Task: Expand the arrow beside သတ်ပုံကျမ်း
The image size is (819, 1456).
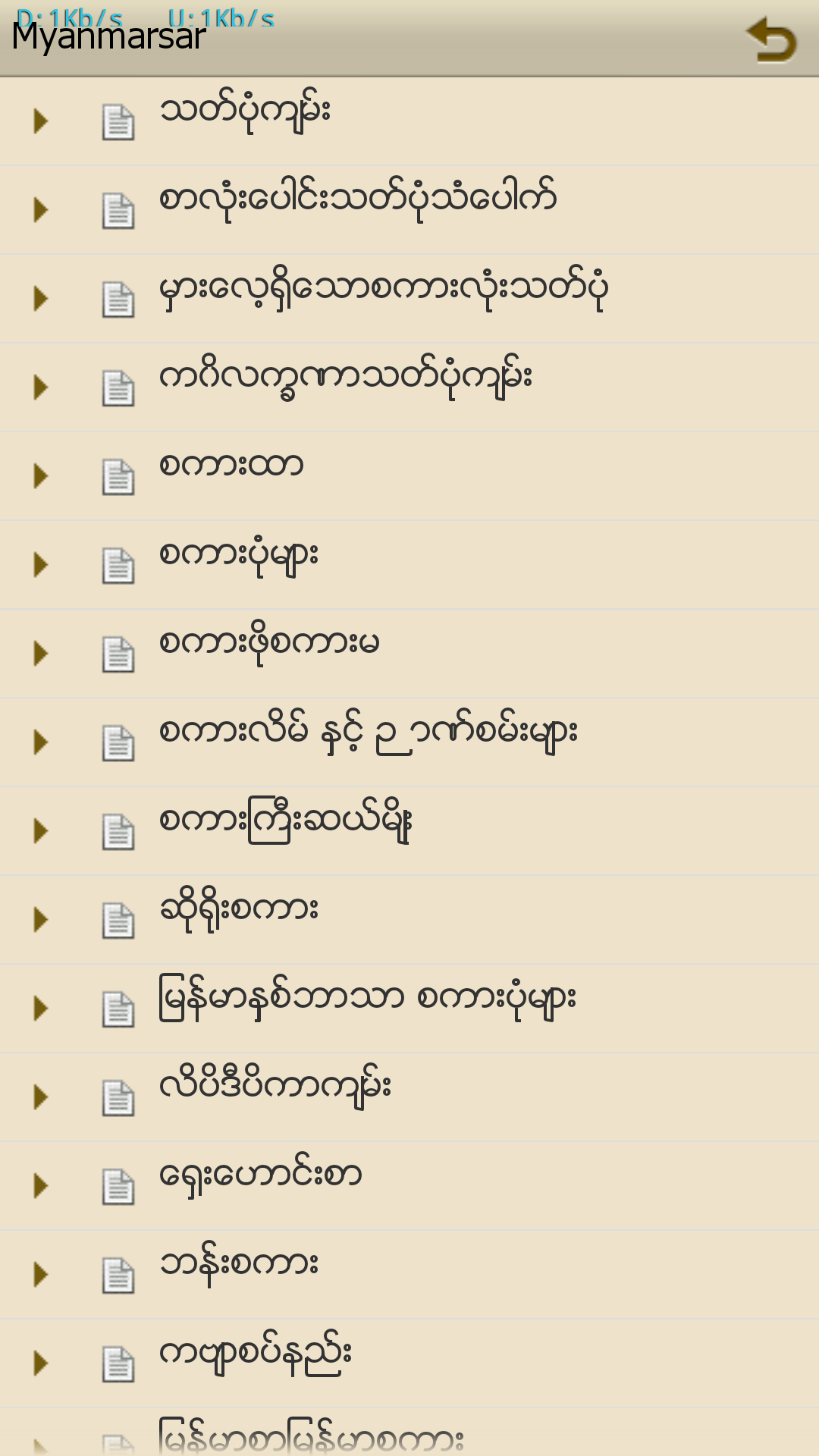Action: click(x=40, y=121)
